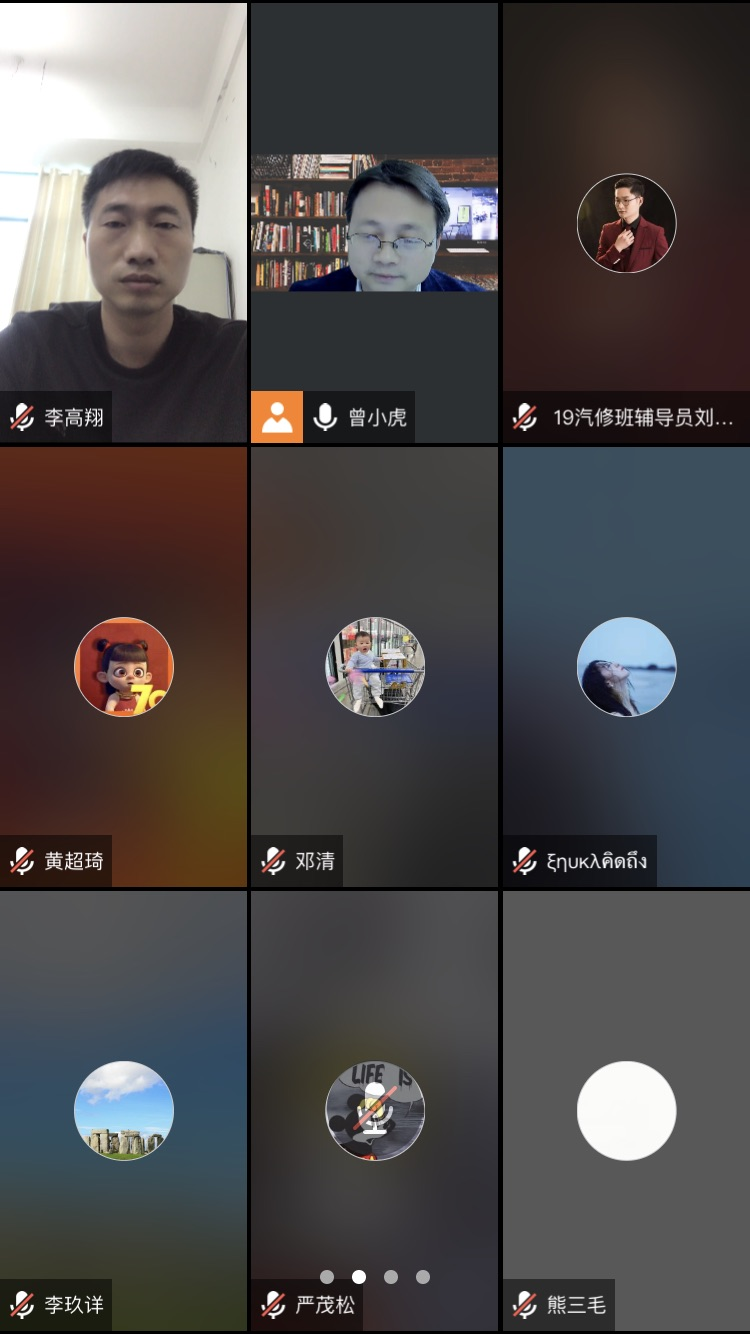Select 邓清's participant tile
Screen dimensions: 750x1334
374,666
